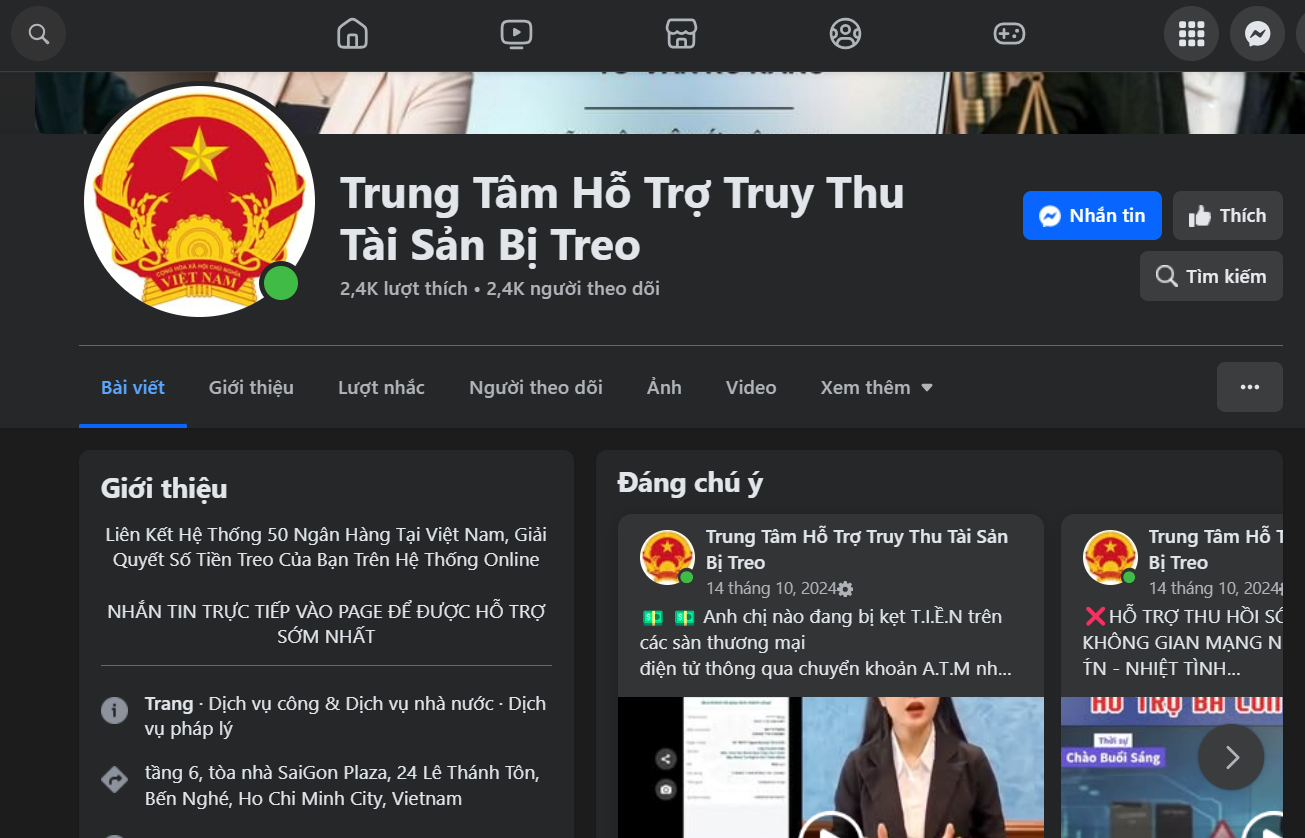
Task: Show next featured post with arrow
Action: pos(1231,758)
